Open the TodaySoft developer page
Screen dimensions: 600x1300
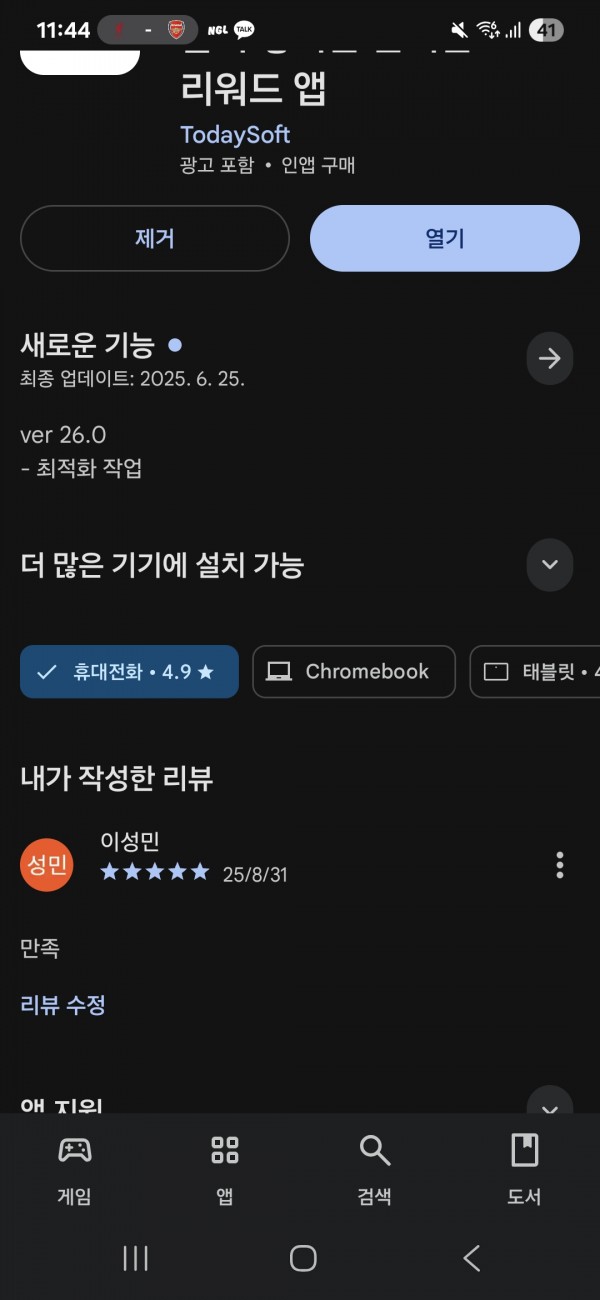click(x=235, y=135)
